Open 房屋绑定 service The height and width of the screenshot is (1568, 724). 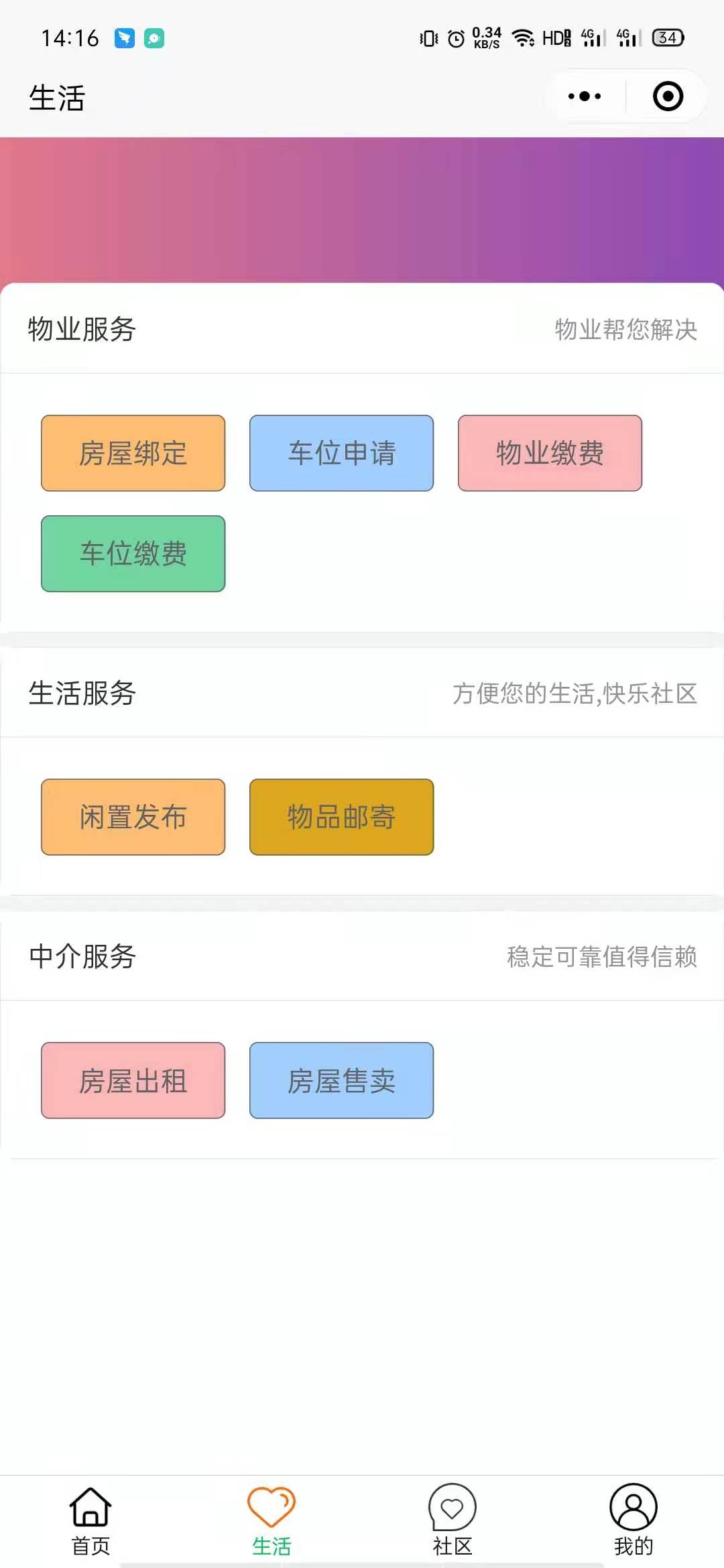[132, 453]
